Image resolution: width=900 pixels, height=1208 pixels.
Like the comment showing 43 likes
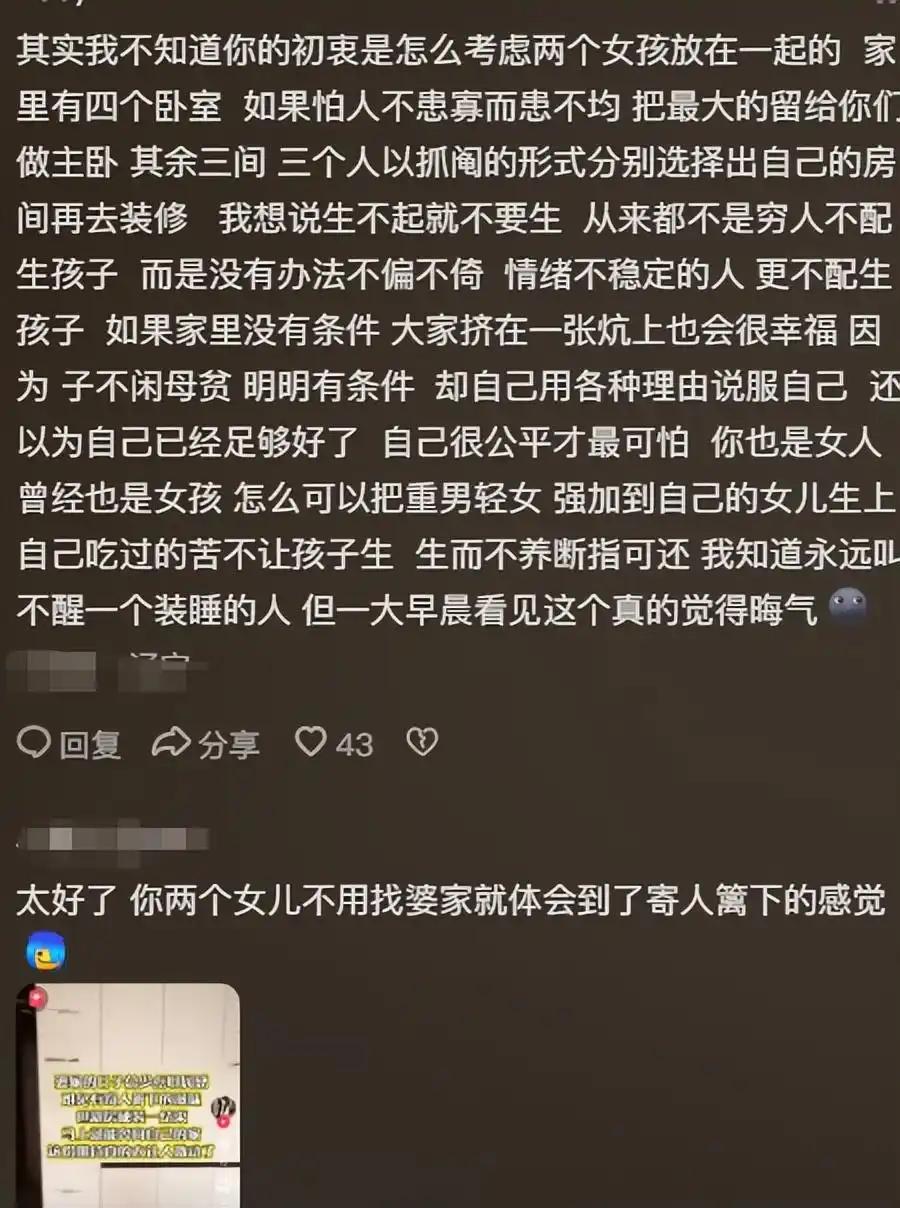coord(313,742)
